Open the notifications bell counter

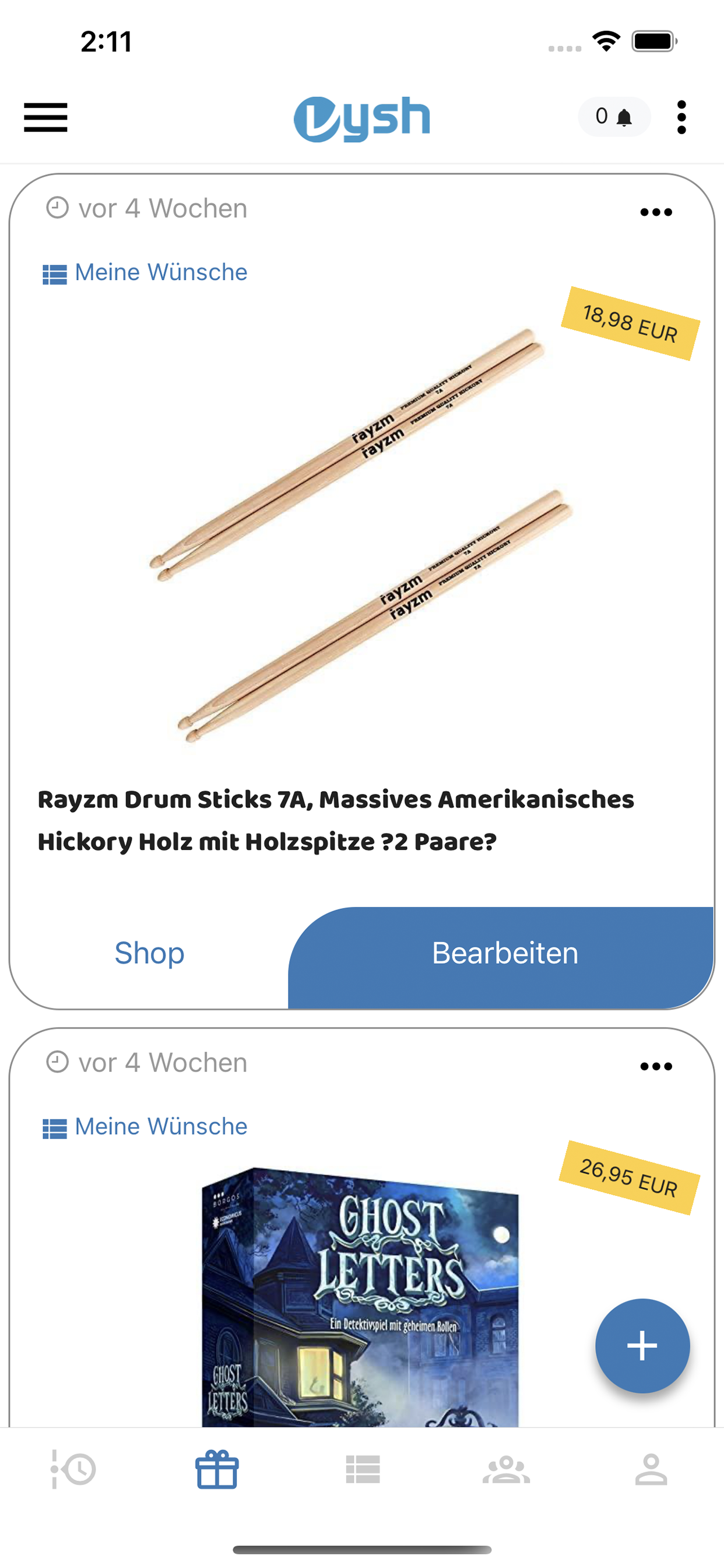(x=614, y=116)
